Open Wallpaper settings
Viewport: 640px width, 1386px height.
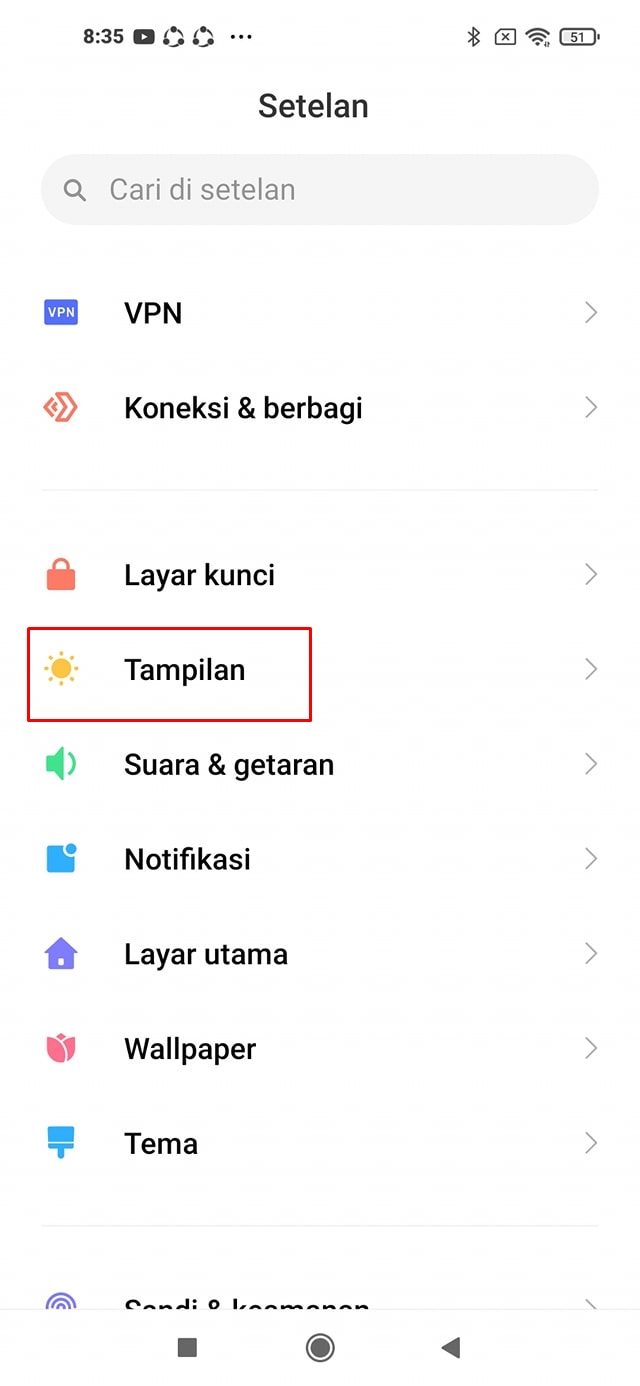320,1049
